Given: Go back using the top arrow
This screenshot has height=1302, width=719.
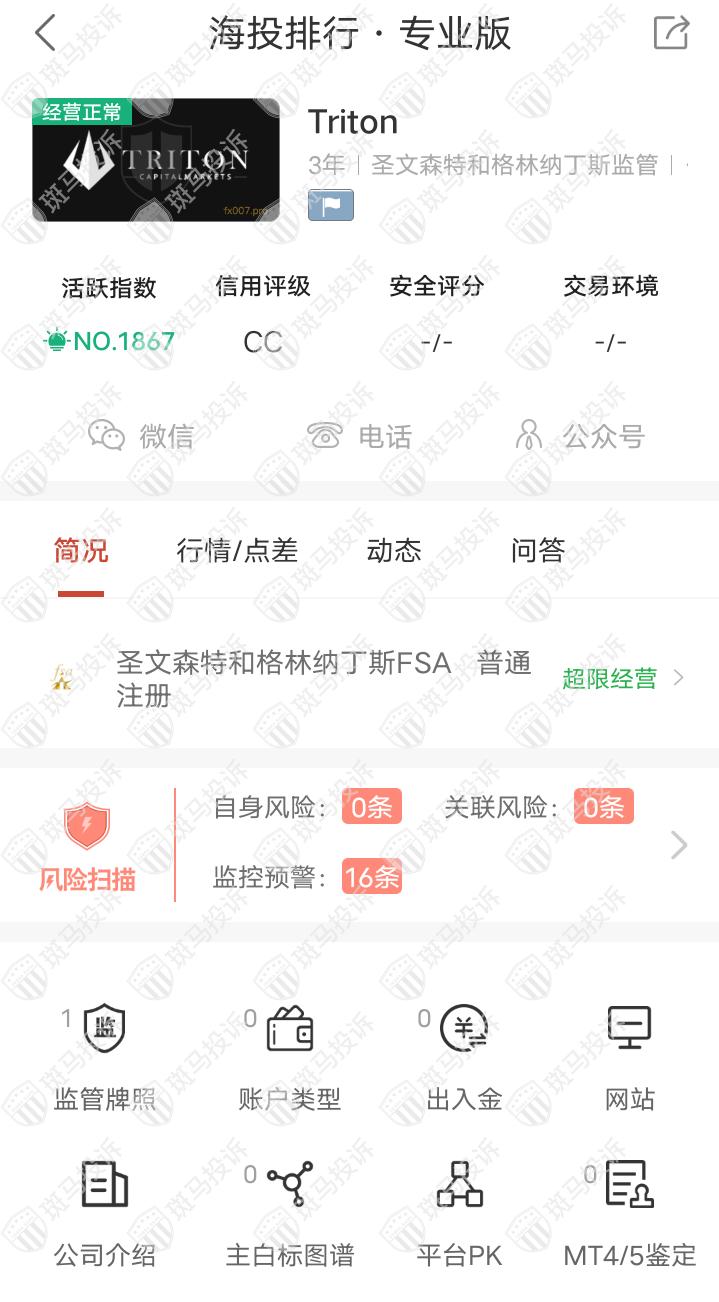Looking at the screenshot, I should click(x=45, y=33).
